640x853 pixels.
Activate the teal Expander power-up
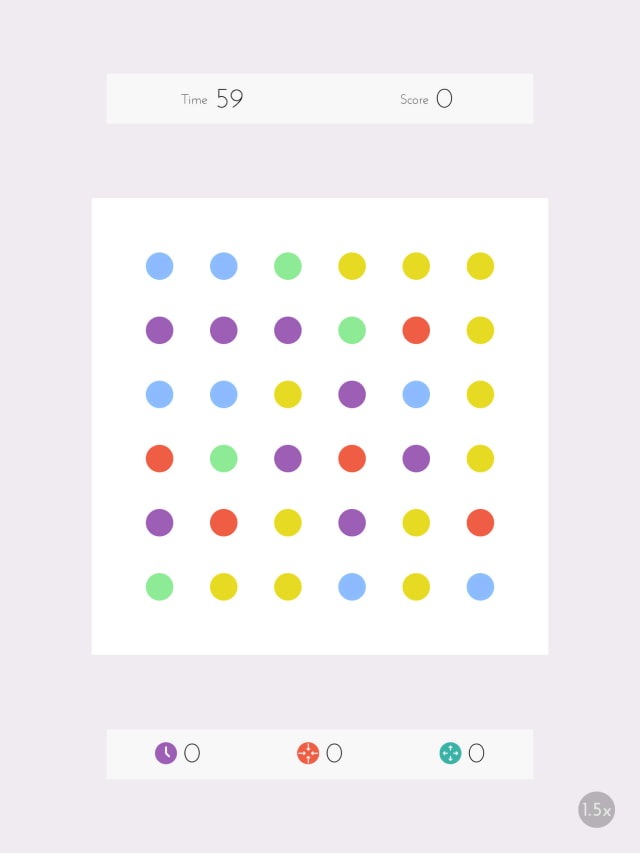tap(450, 753)
